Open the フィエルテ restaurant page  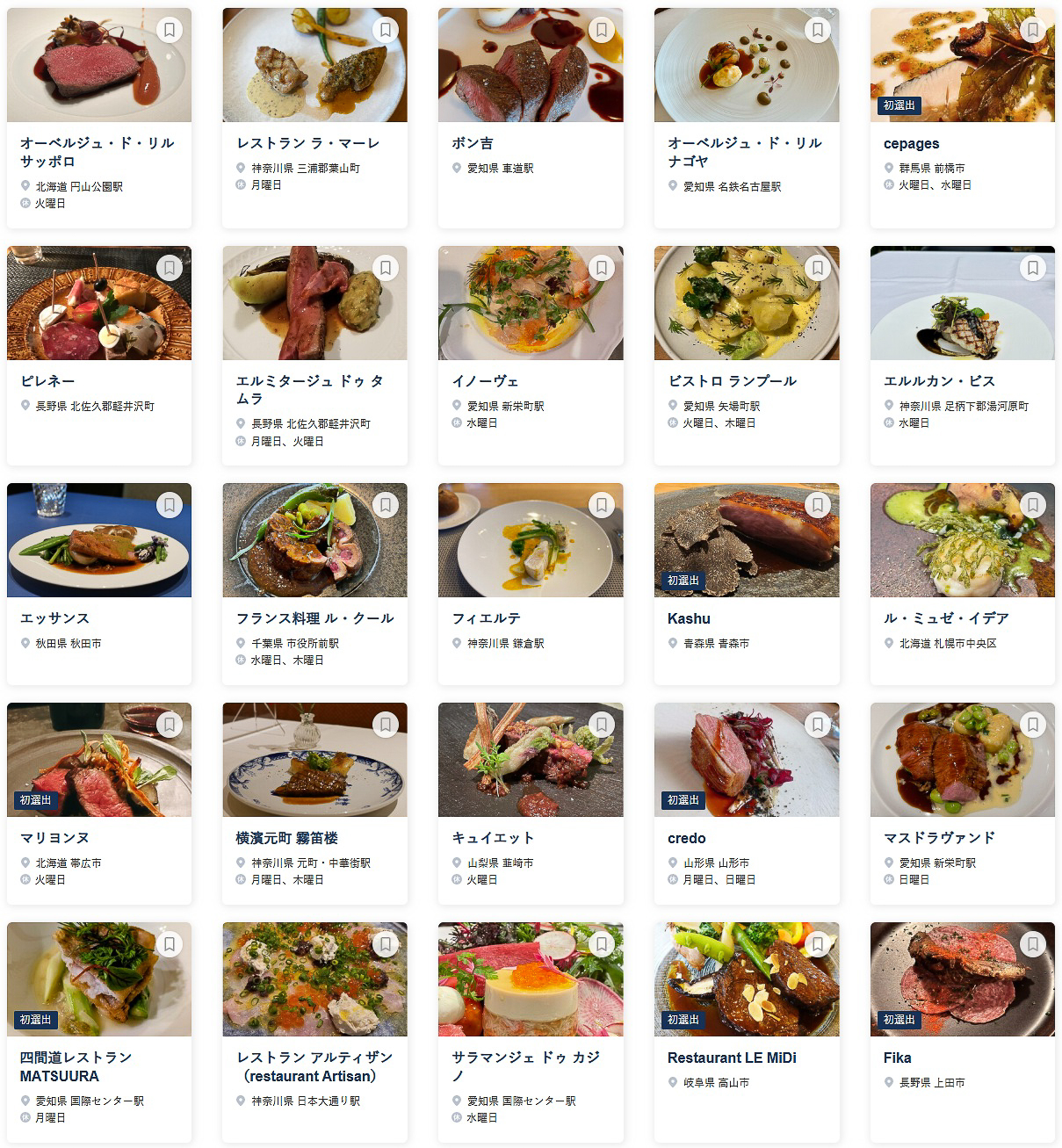(x=488, y=617)
